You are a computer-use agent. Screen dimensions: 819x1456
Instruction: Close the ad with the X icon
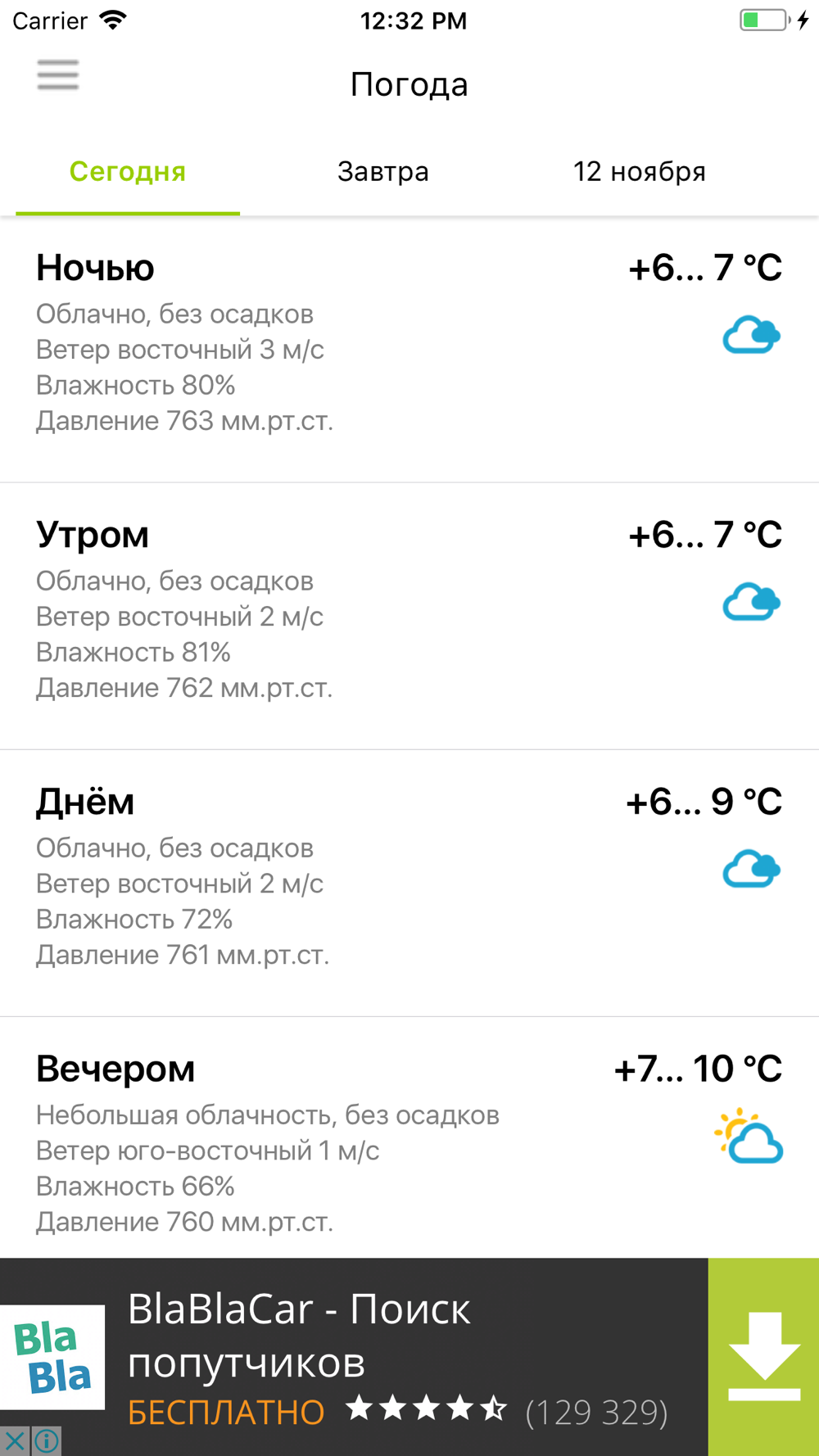(x=15, y=1440)
